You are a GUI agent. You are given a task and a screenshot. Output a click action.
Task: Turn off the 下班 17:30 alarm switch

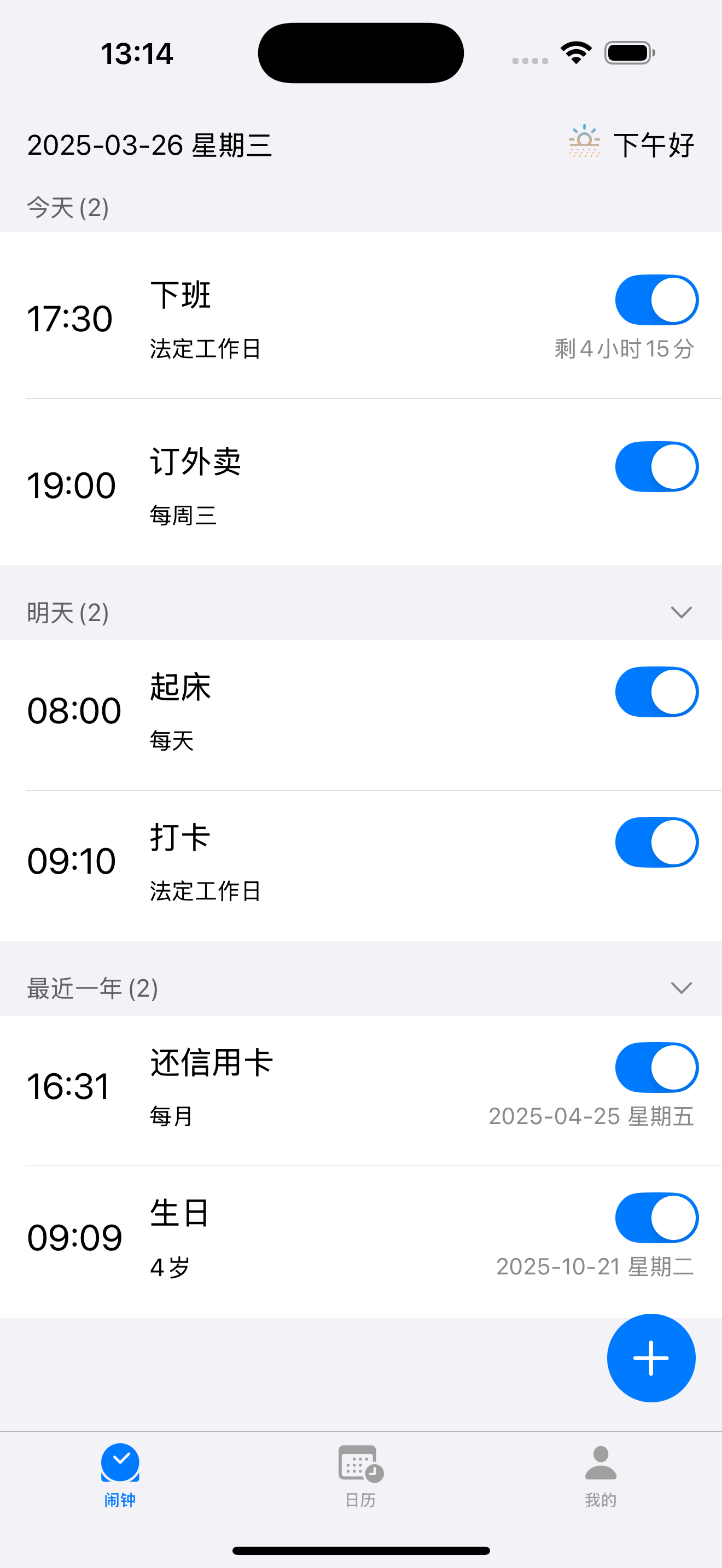click(x=656, y=300)
